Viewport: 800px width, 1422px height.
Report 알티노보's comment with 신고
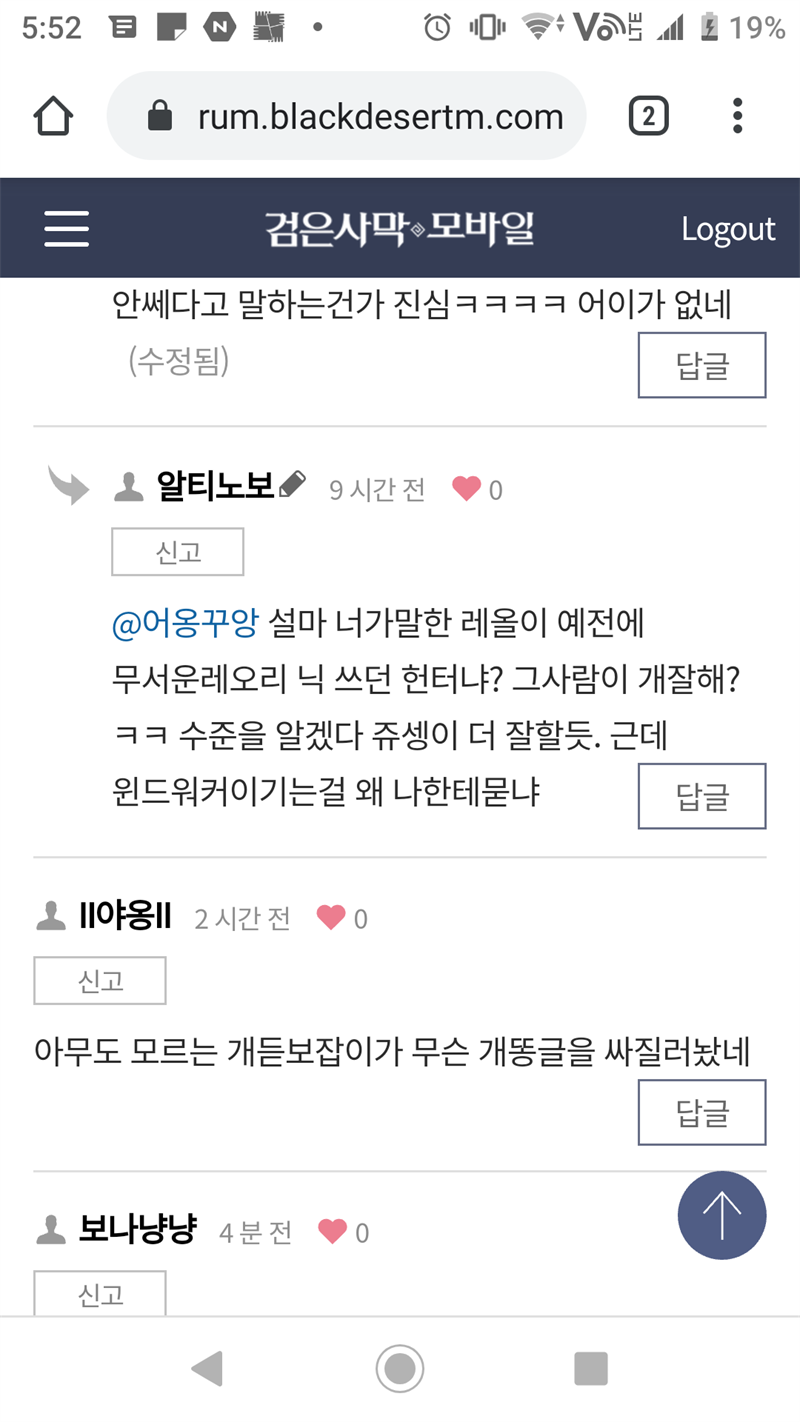[178, 552]
